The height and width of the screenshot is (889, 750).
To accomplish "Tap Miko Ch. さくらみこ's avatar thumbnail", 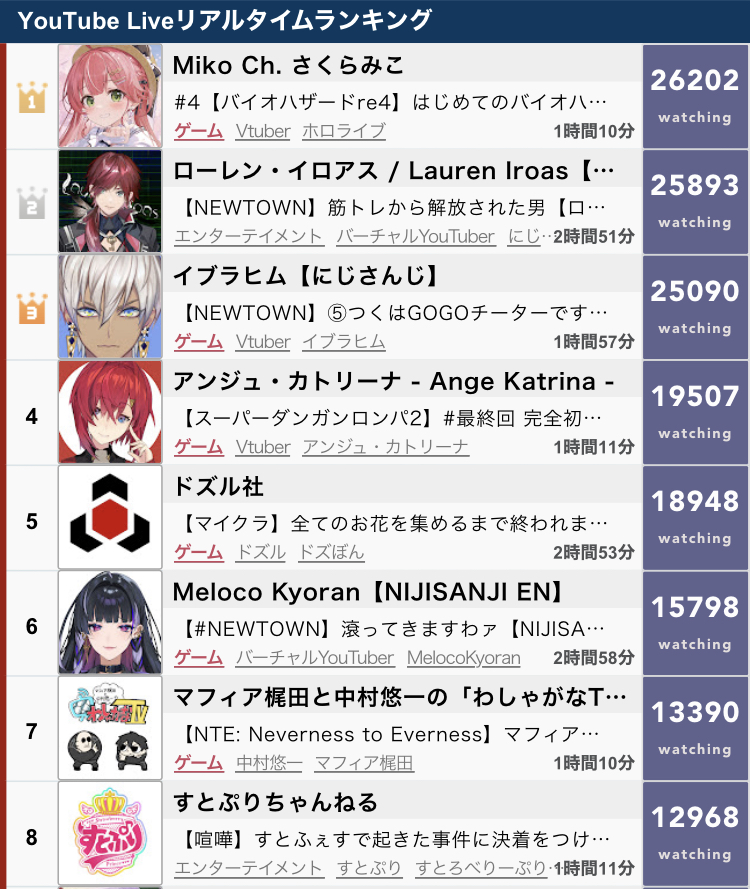I will pos(110,96).
